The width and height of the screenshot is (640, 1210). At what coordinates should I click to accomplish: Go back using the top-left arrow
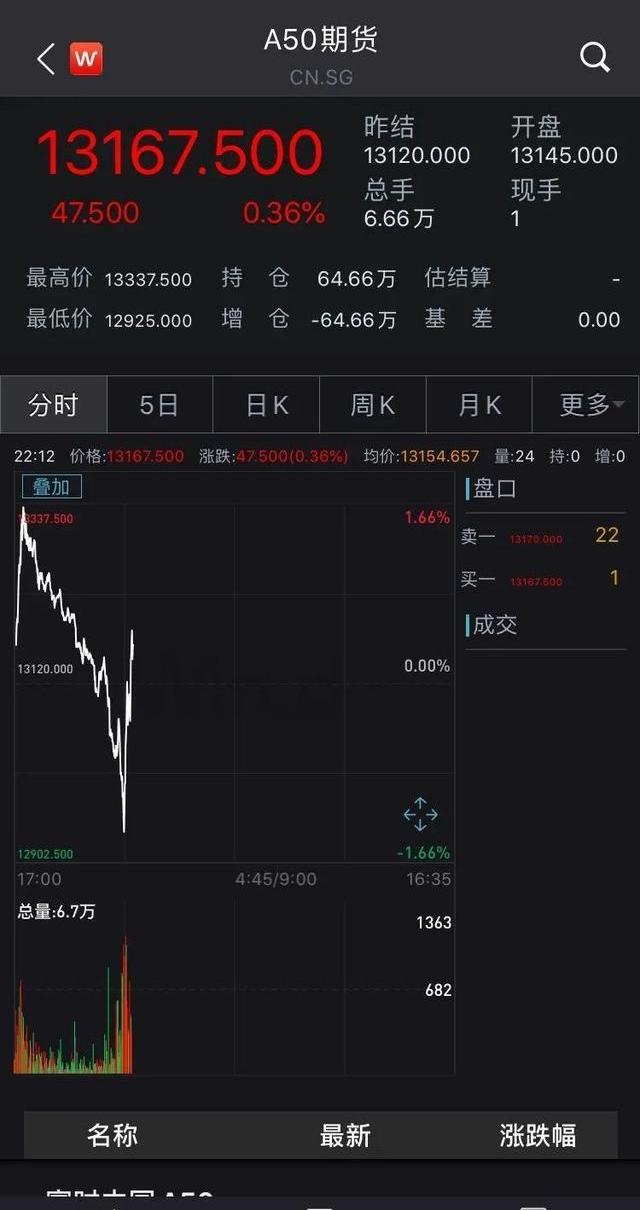(45, 59)
